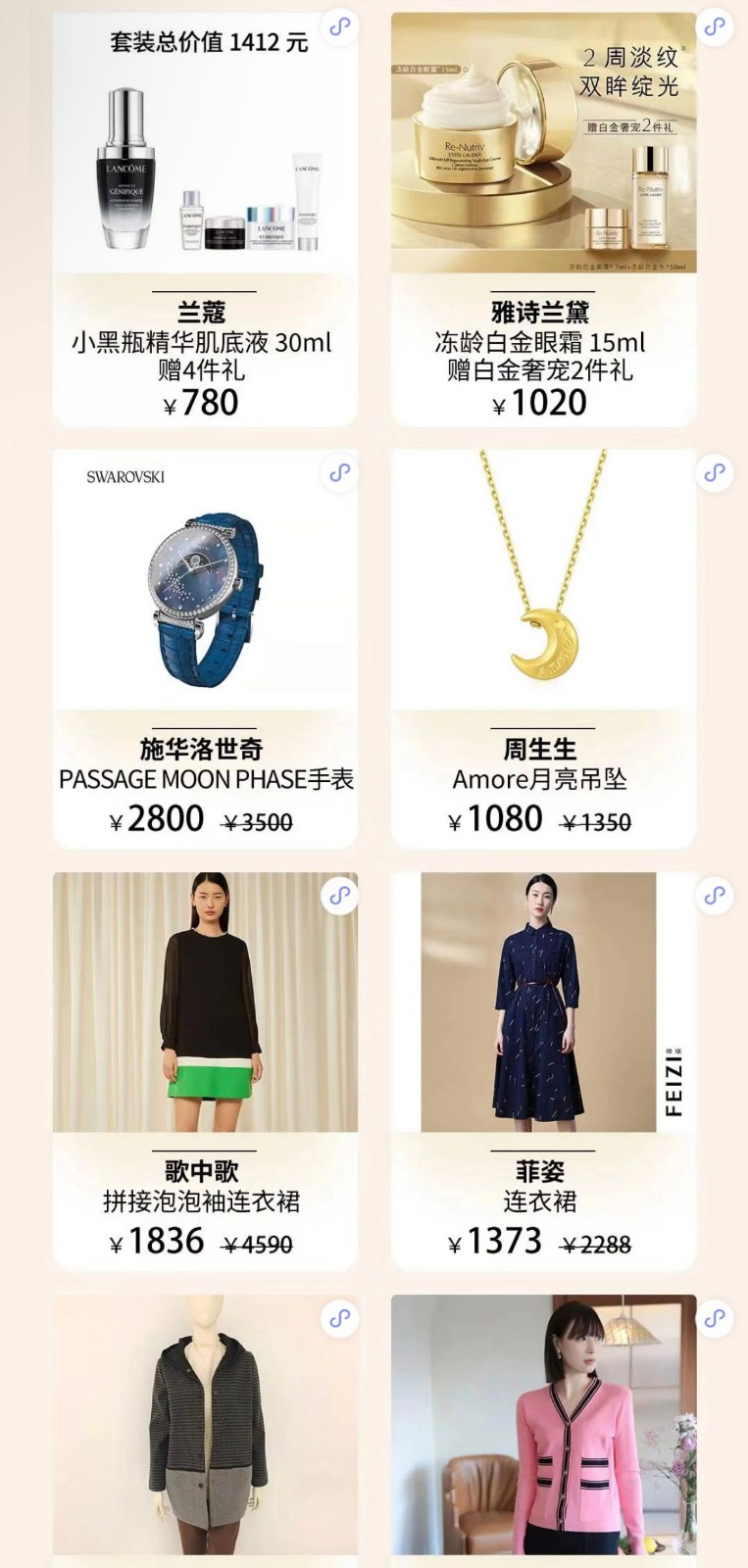748x1568 pixels.
Task: Tap the link icon on the 雅诗兰黛 card
Action: pos(715,28)
